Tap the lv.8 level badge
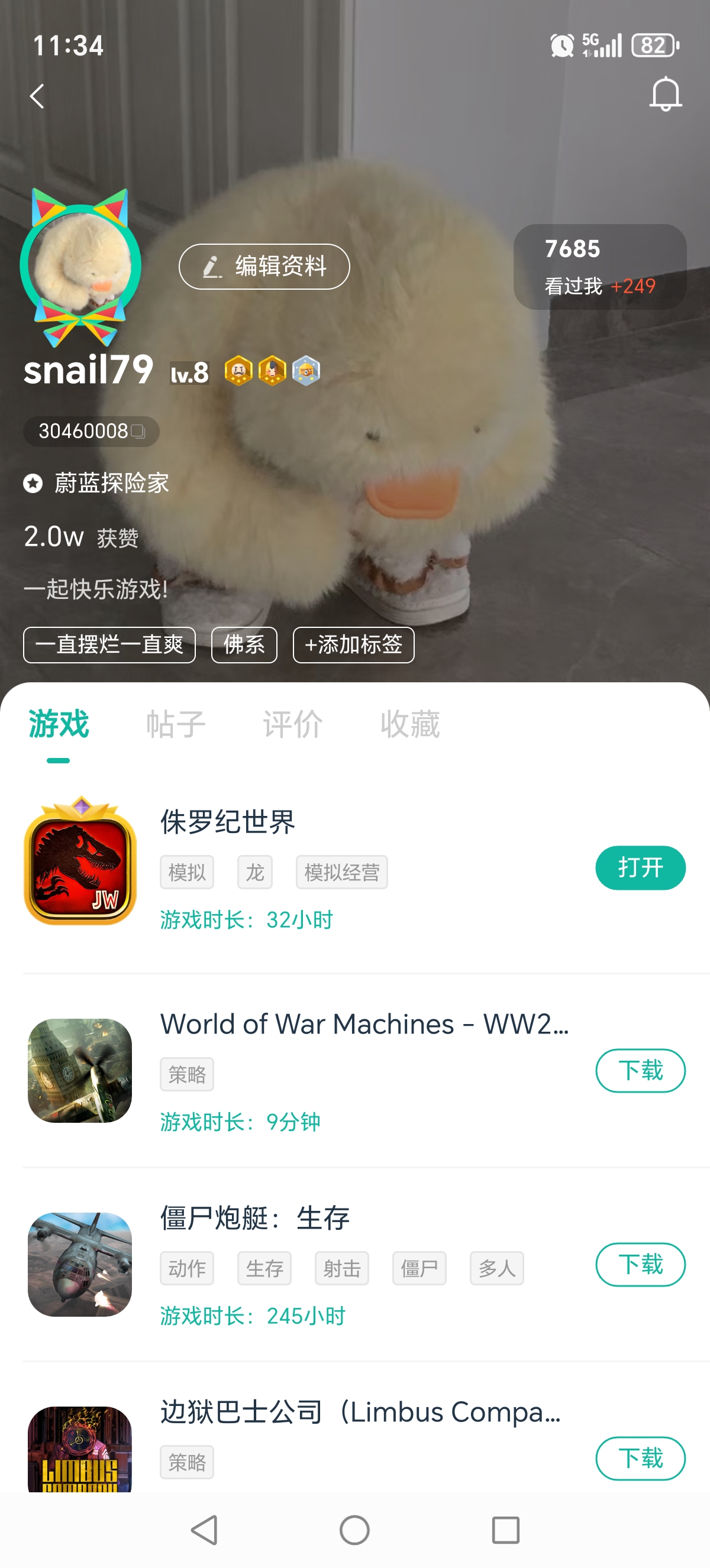The width and height of the screenshot is (710, 1568). point(189,372)
